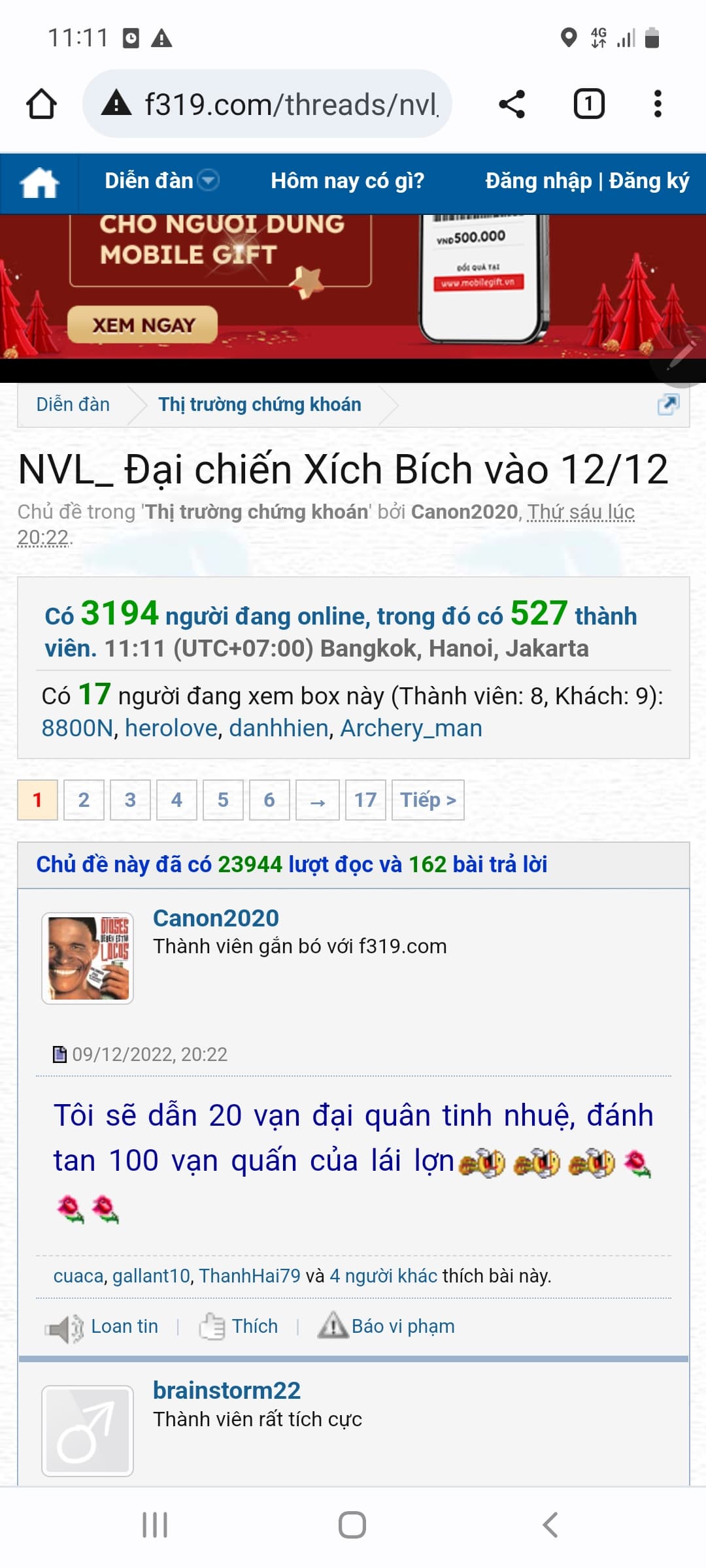The height and width of the screenshot is (1568, 706).
Task: Open Thị trường chứng khoán breadcrumb
Action: tap(260, 404)
